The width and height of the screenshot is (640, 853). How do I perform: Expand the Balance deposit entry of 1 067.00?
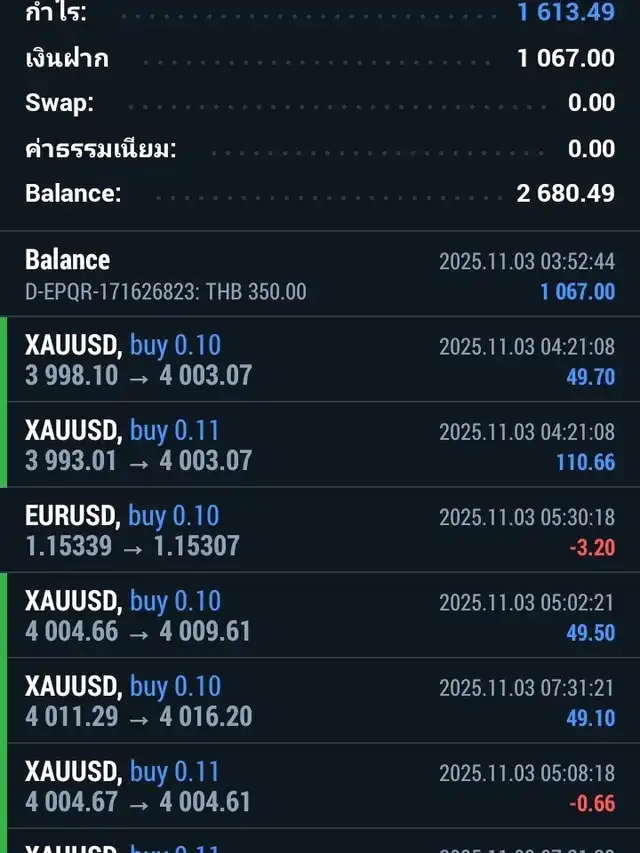pos(320,275)
